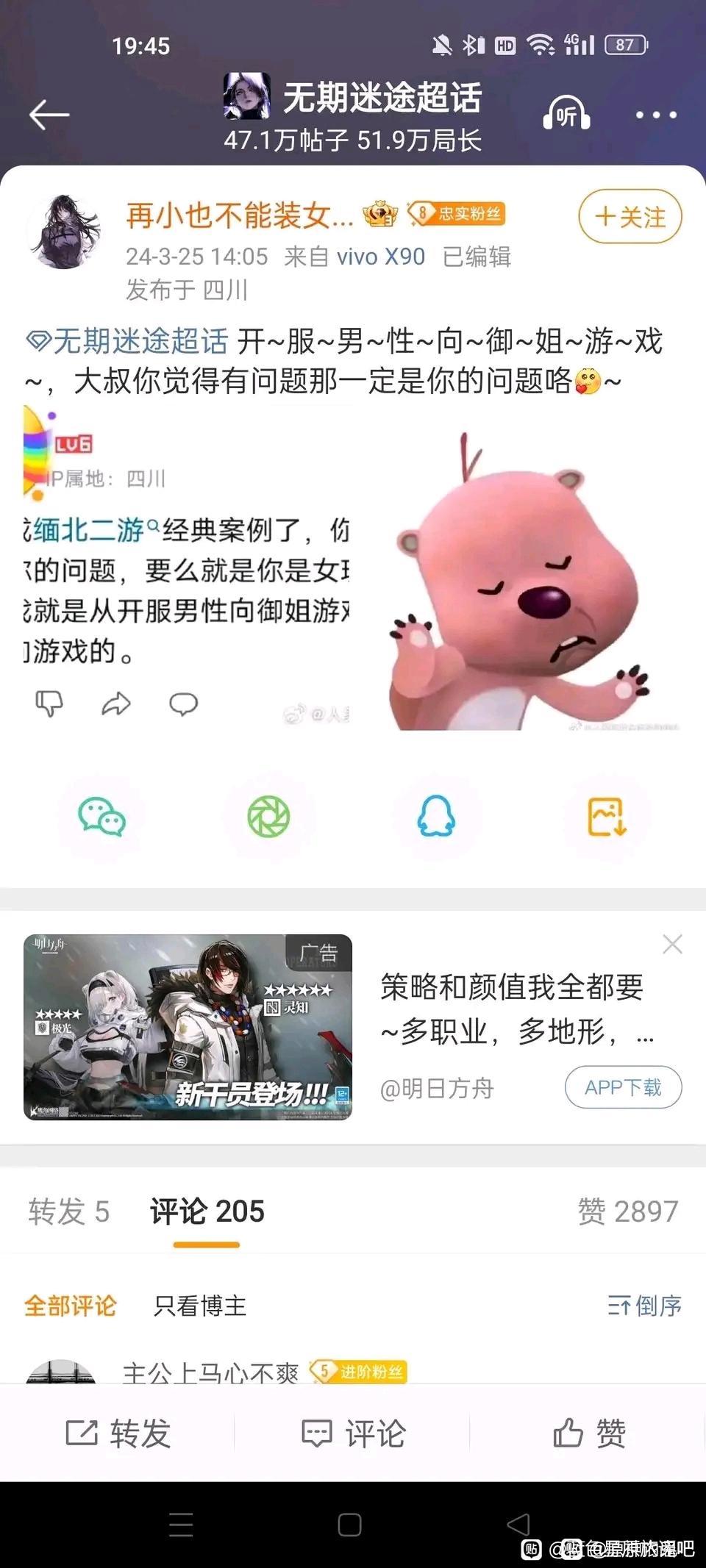The width and height of the screenshot is (706, 1568).
Task: Go back using the top-left arrow
Action: point(49,115)
